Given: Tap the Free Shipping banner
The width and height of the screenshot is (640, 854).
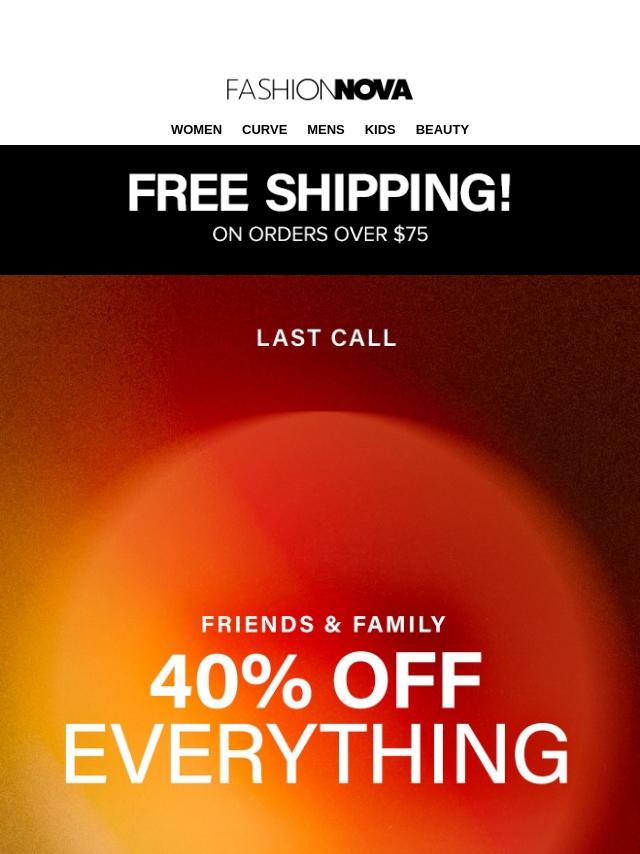Looking at the screenshot, I should (320, 210).
